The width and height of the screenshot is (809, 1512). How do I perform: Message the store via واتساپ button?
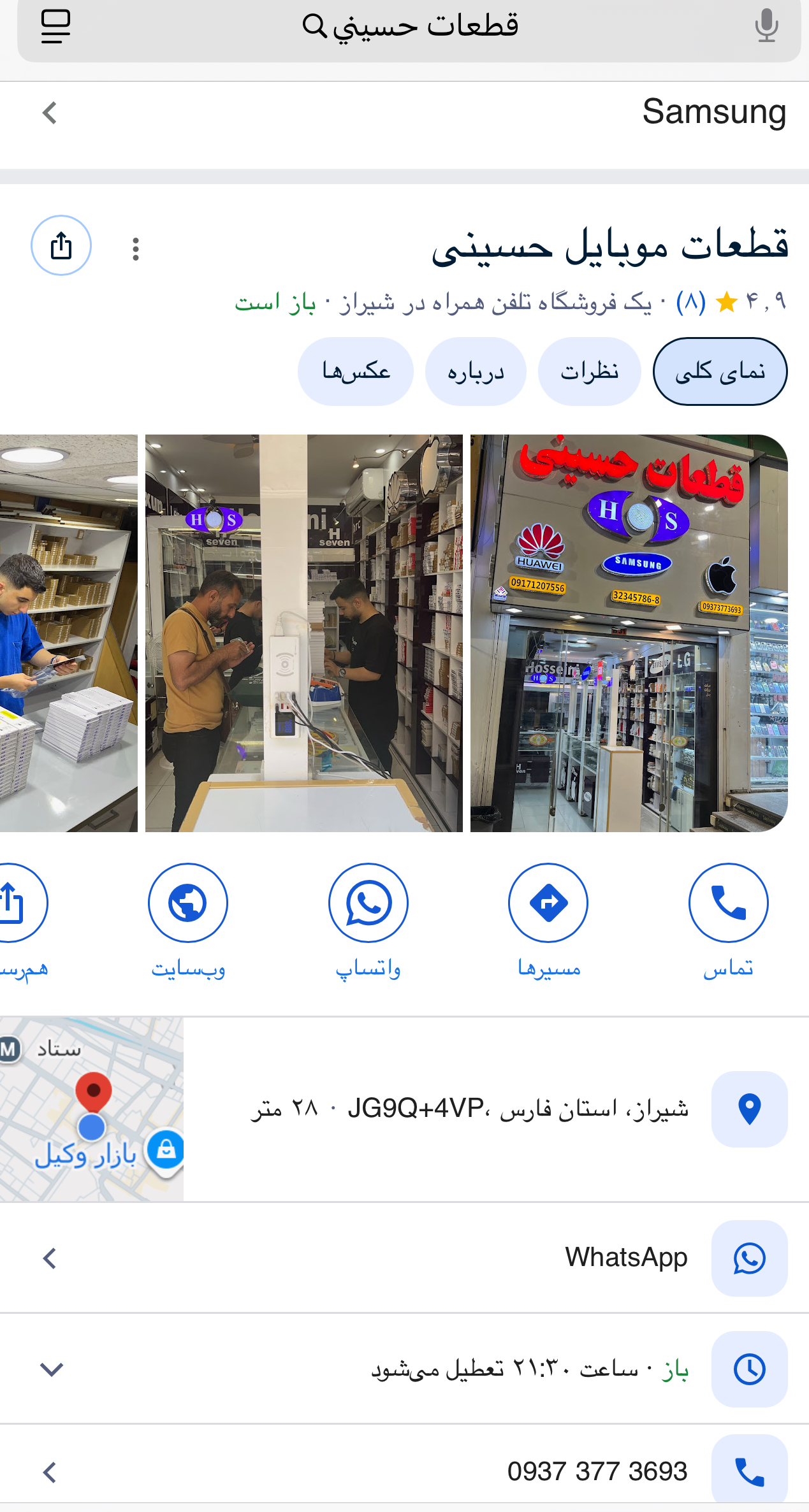(x=368, y=903)
